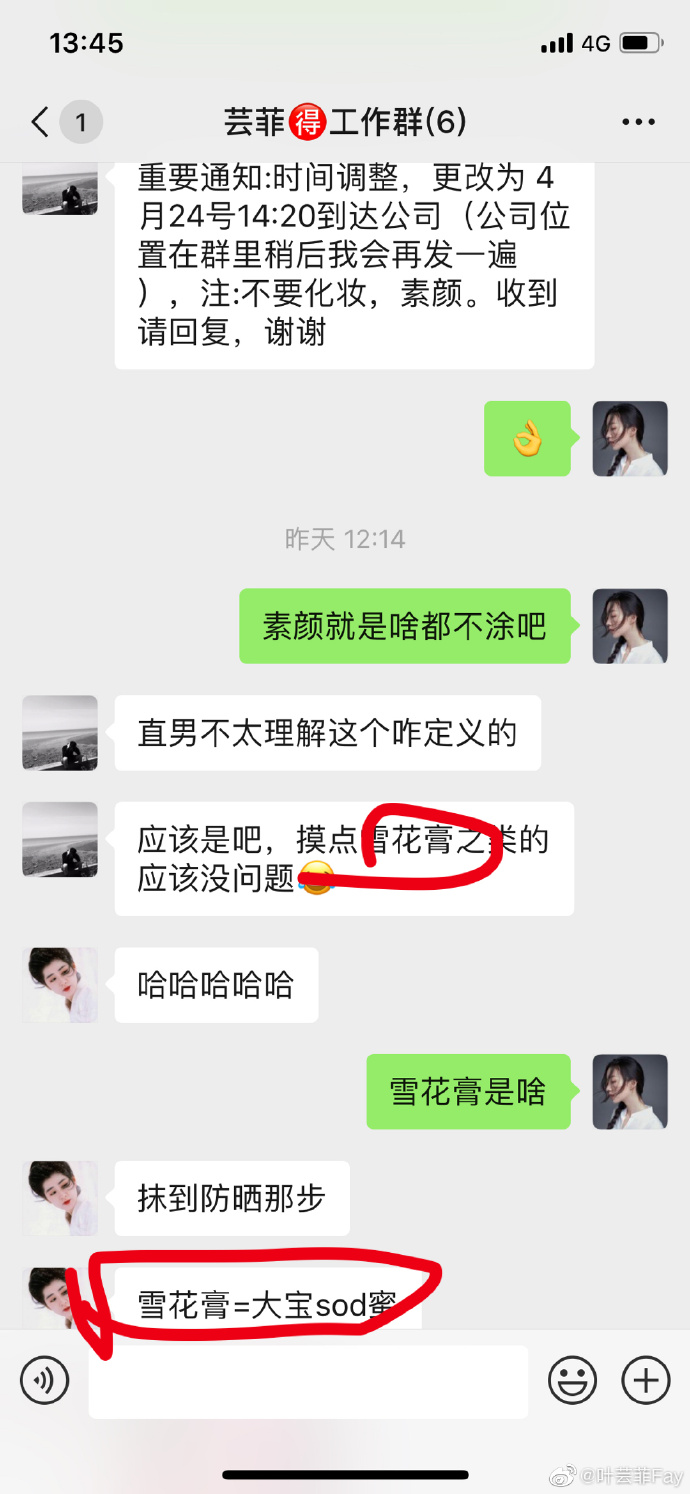Open my avatar beside 雪花膏是啥 message

click(x=630, y=1092)
